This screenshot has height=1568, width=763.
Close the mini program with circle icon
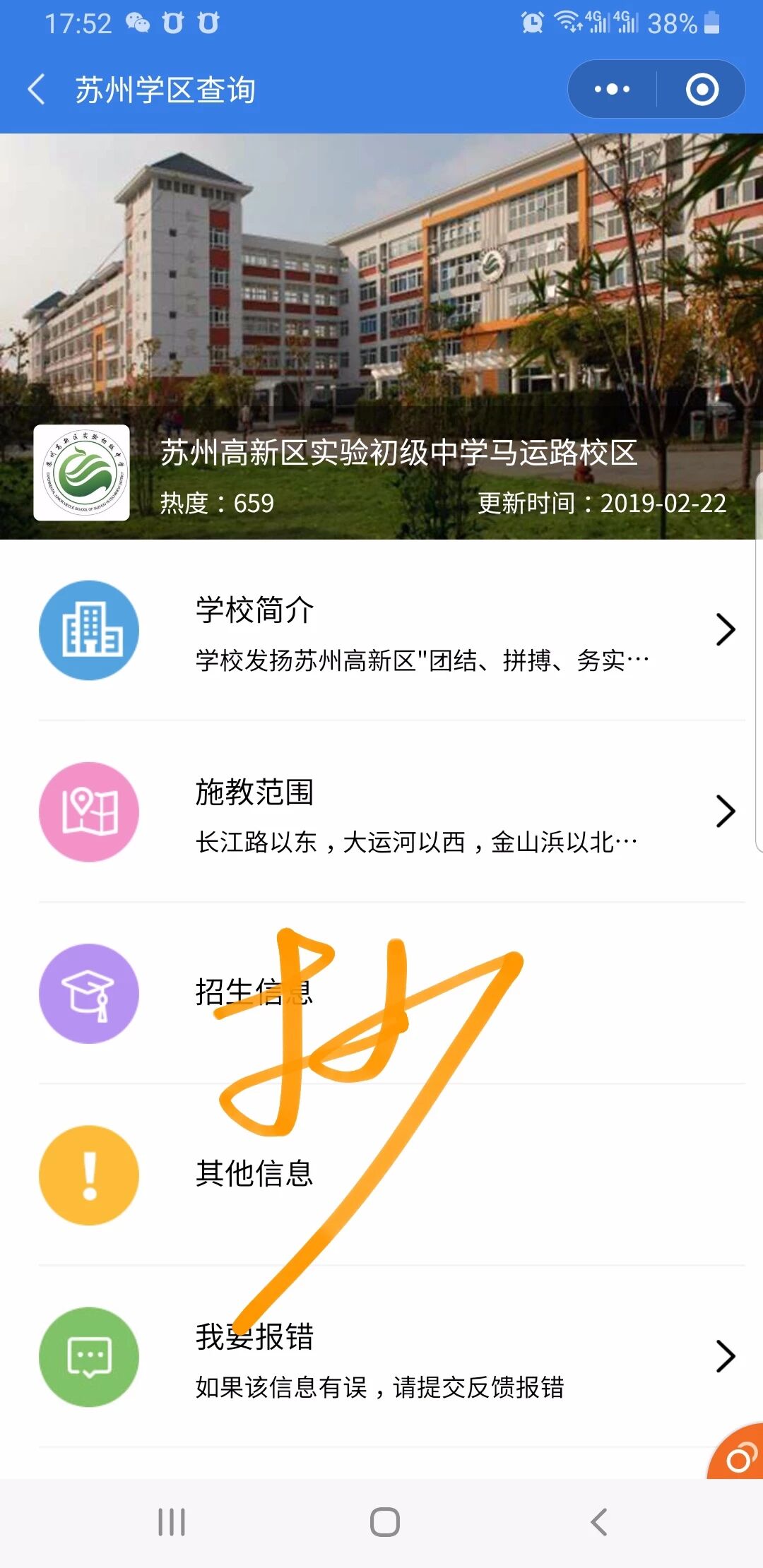tap(702, 90)
